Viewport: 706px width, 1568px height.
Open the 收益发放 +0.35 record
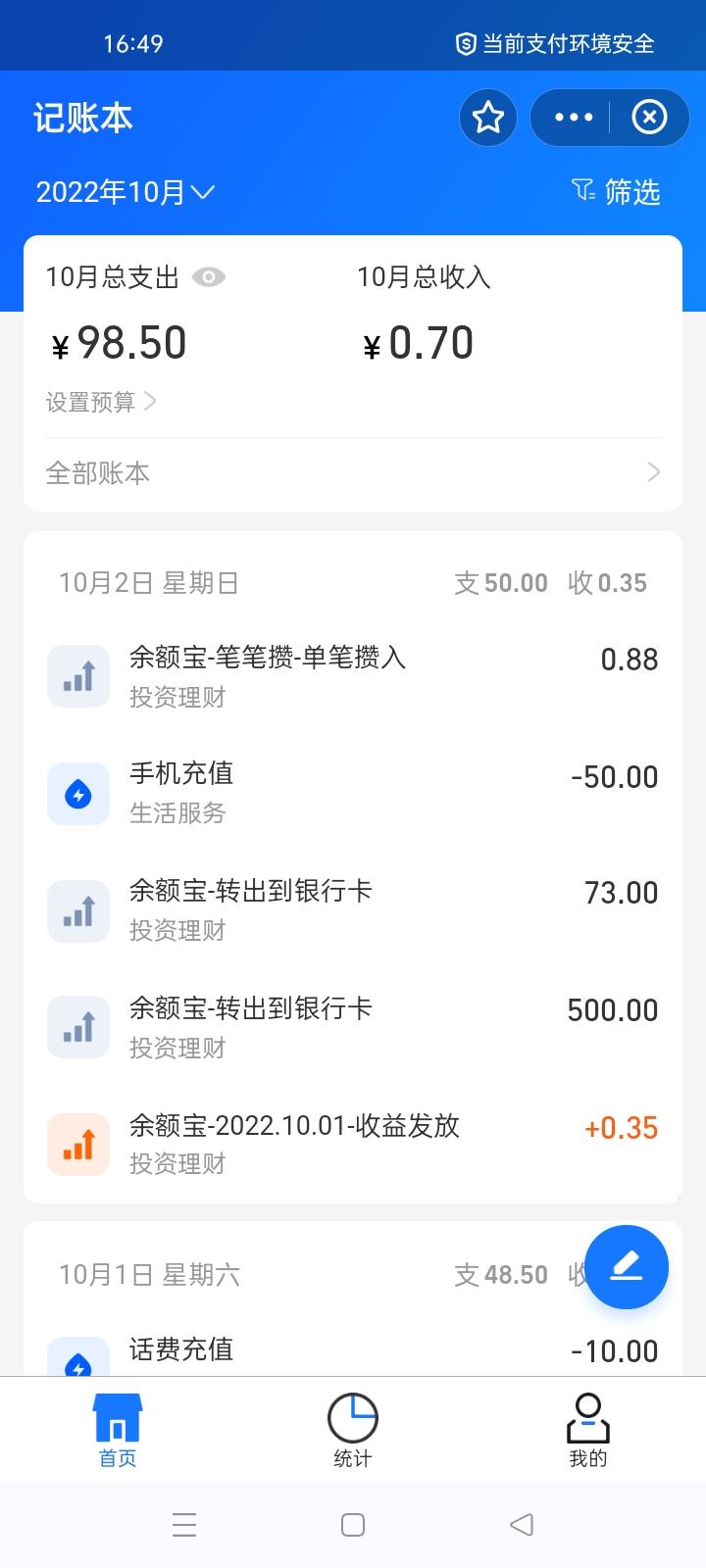tap(353, 1144)
